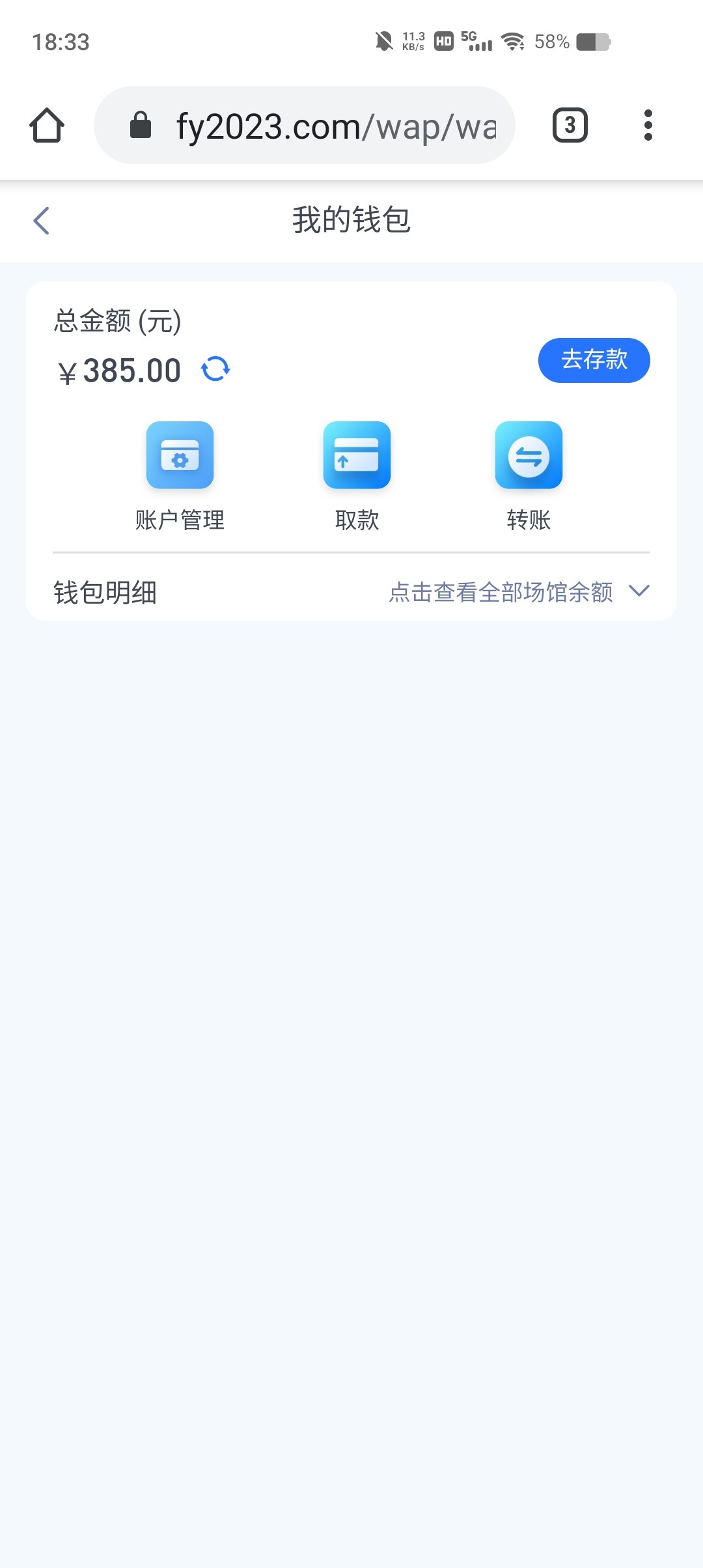The width and height of the screenshot is (703, 1568).
Task: Open the browser three-dot menu
Action: 648,124
